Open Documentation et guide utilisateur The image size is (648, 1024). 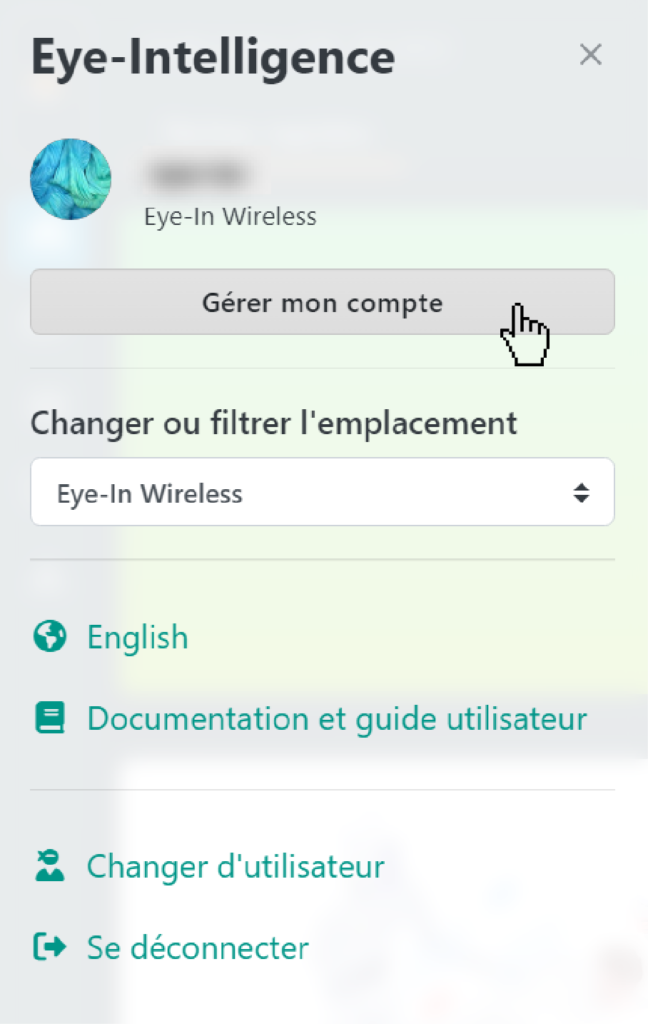click(336, 719)
